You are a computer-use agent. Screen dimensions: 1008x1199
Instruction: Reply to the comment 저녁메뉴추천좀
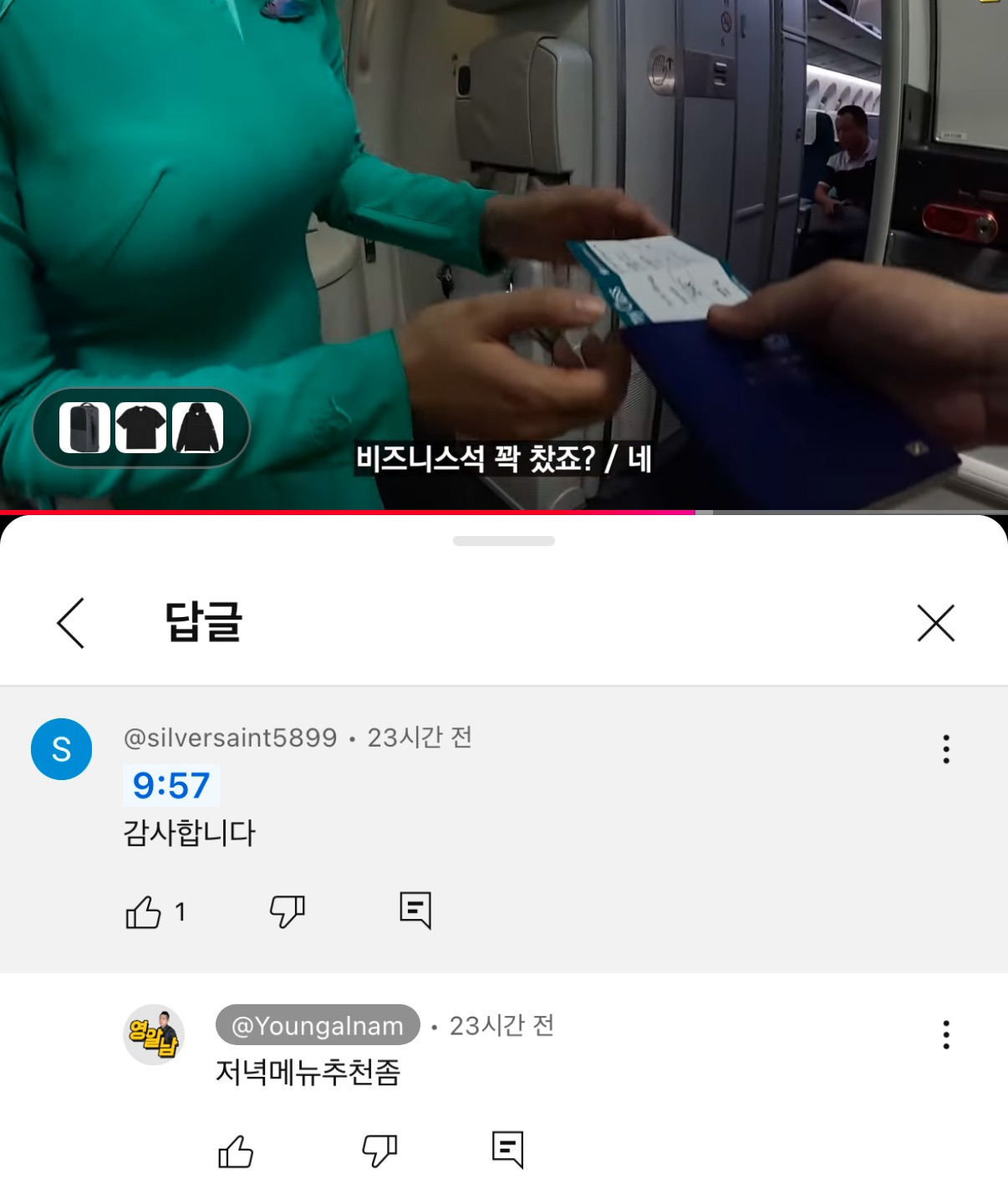pos(507,1150)
